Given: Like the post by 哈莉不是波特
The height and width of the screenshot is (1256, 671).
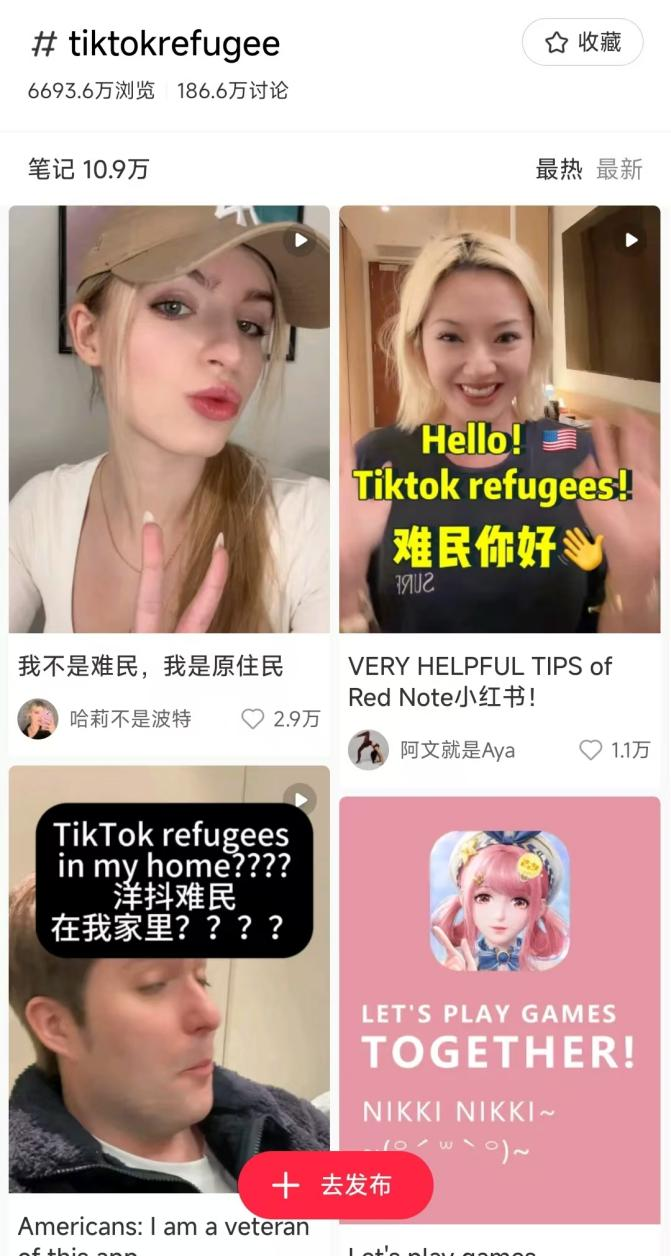Looking at the screenshot, I should (254, 719).
